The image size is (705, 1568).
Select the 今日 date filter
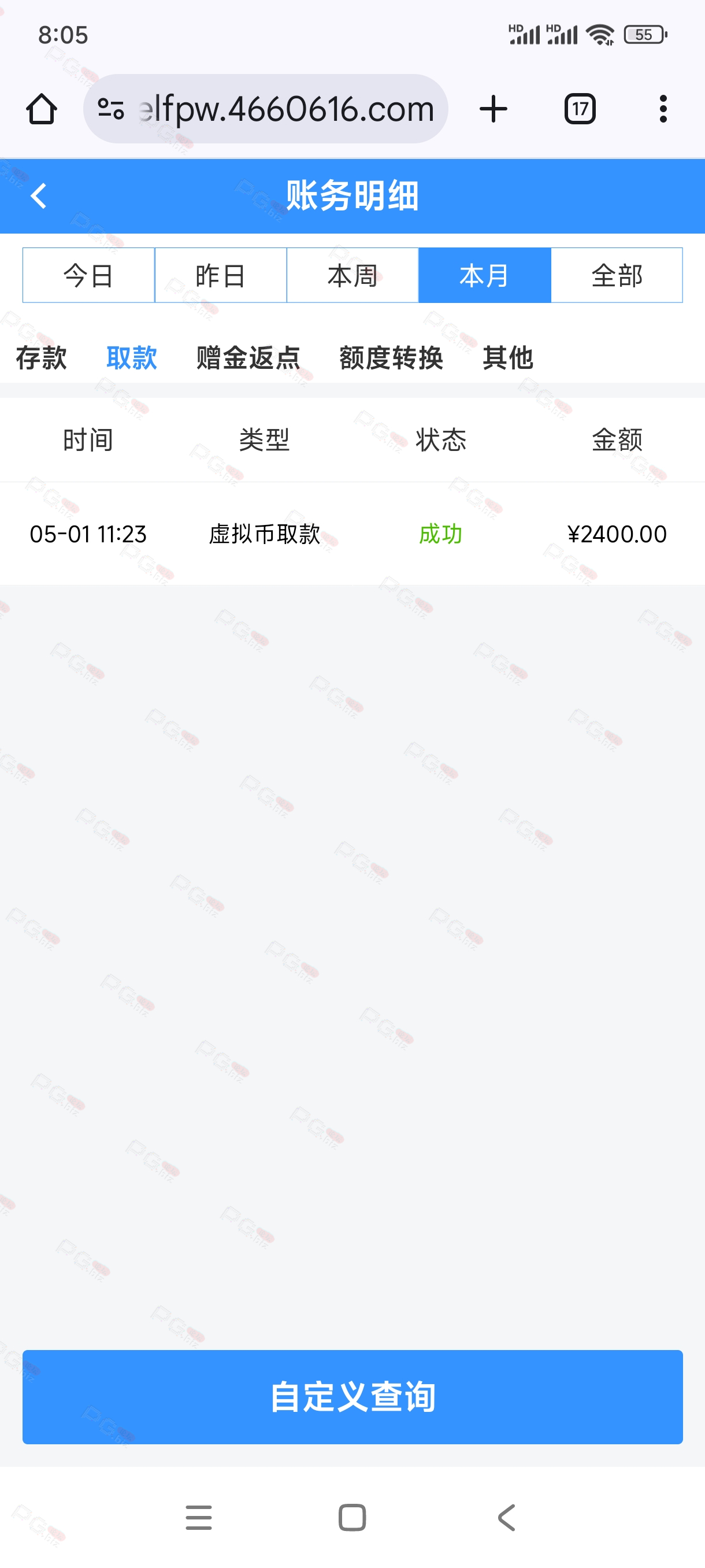[89, 275]
